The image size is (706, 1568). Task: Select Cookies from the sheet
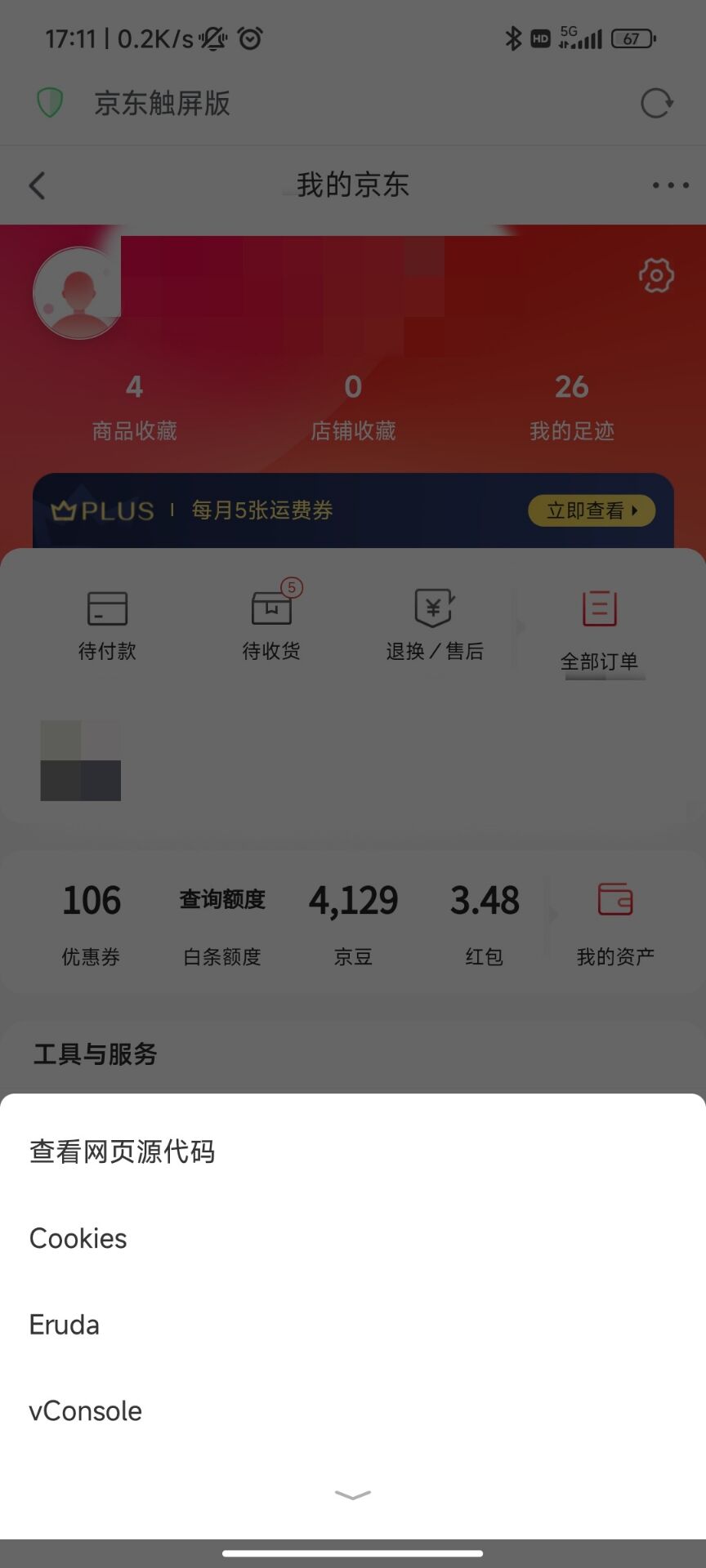78,1238
